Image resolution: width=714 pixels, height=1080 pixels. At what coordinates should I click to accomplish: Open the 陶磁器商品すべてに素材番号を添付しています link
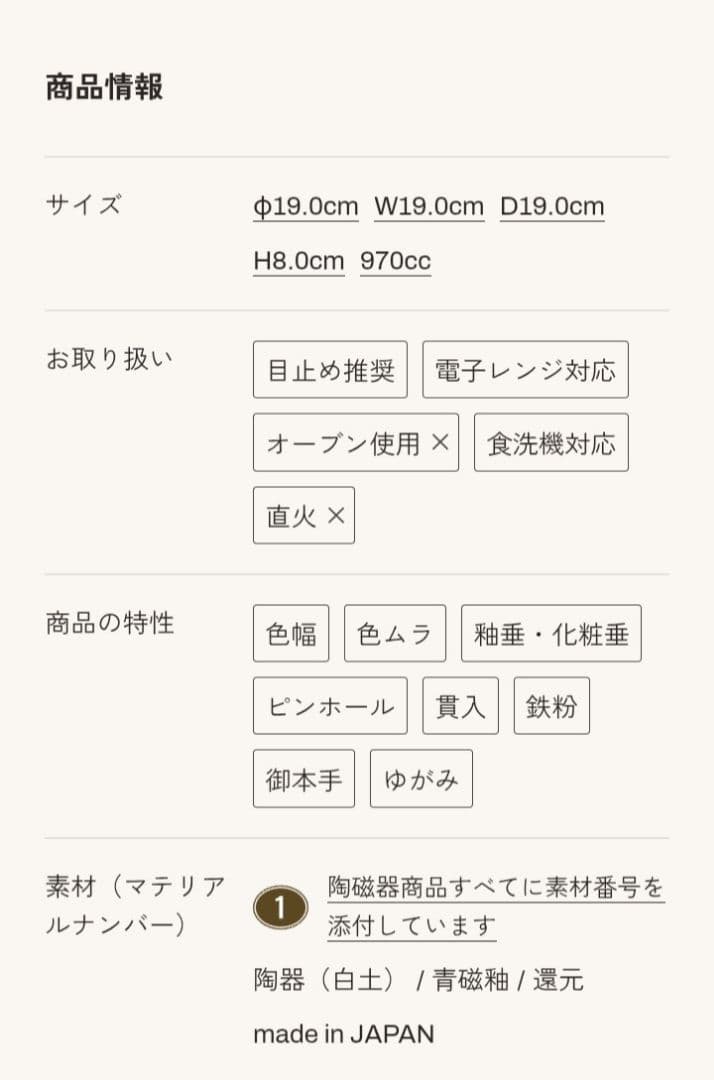point(495,906)
